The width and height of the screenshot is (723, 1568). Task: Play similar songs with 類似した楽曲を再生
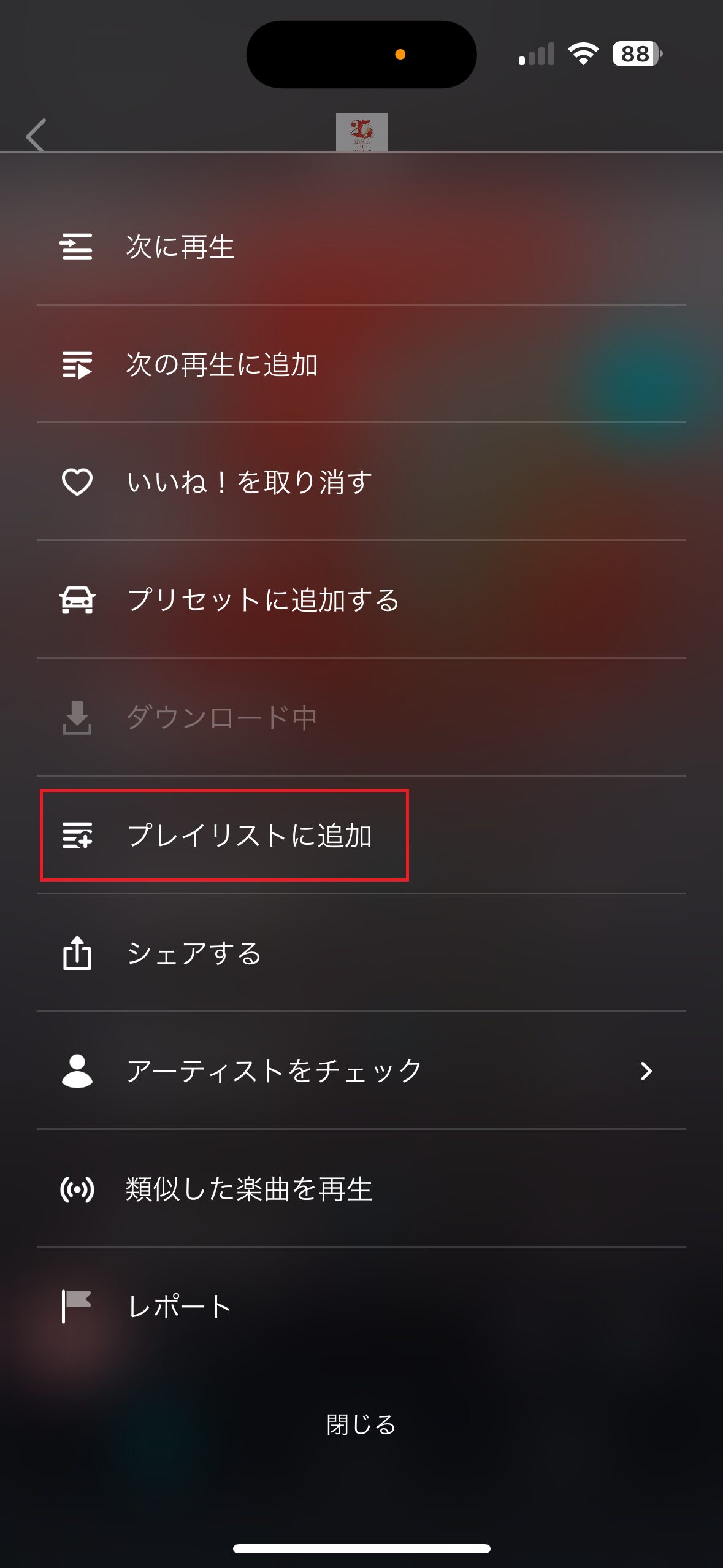[361, 1188]
